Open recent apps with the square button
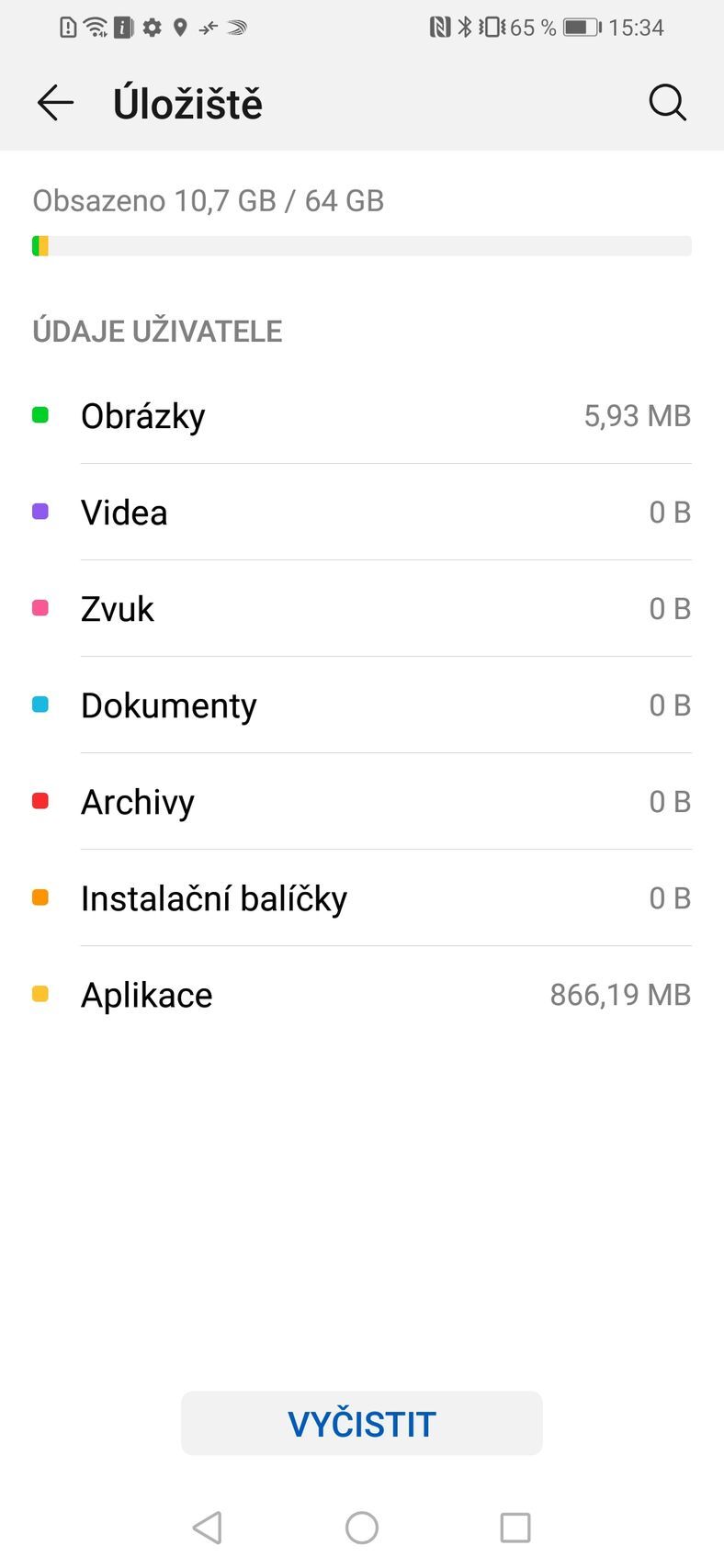724x1568 pixels. click(x=515, y=1527)
